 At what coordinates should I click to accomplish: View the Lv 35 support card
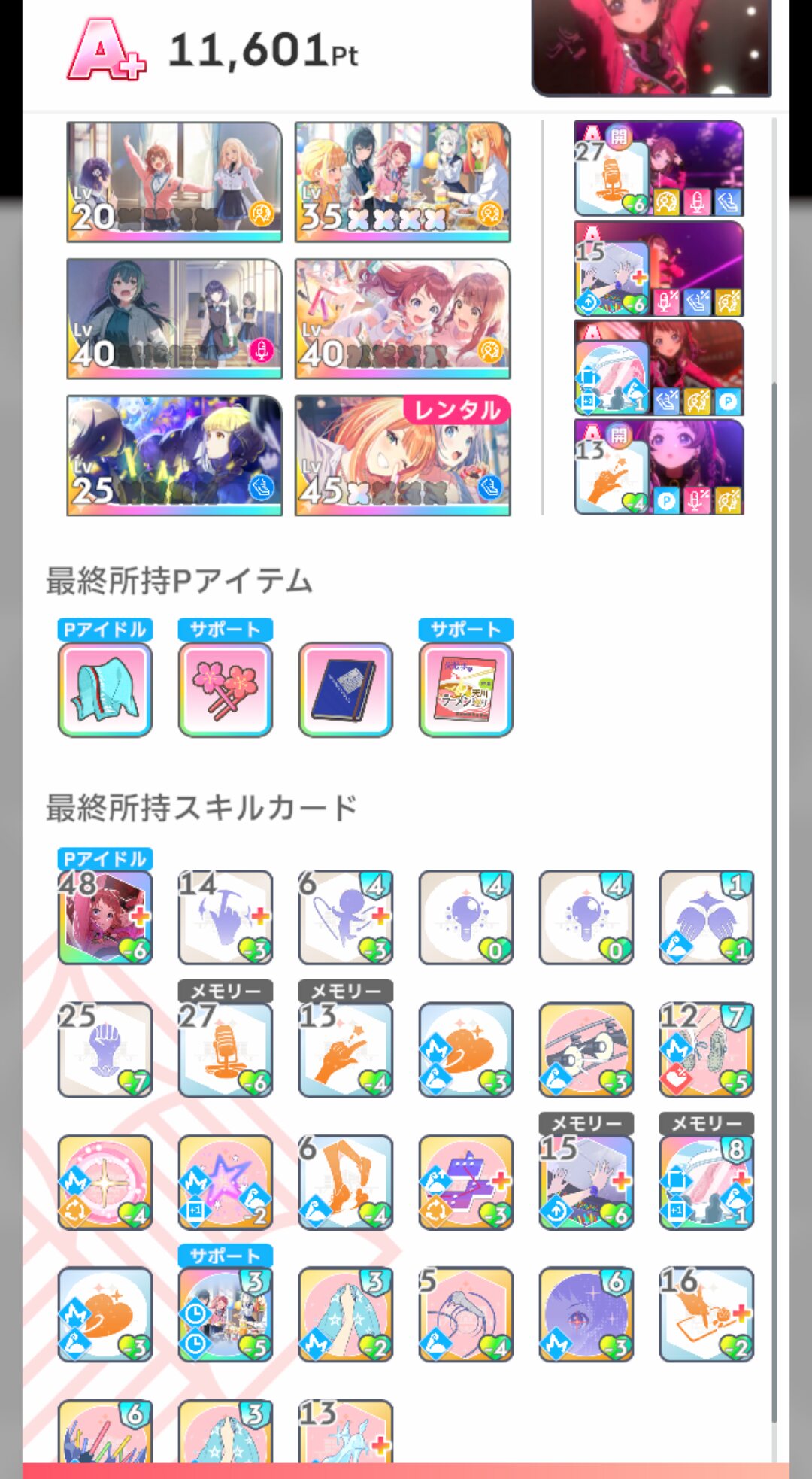pyautogui.click(x=402, y=181)
